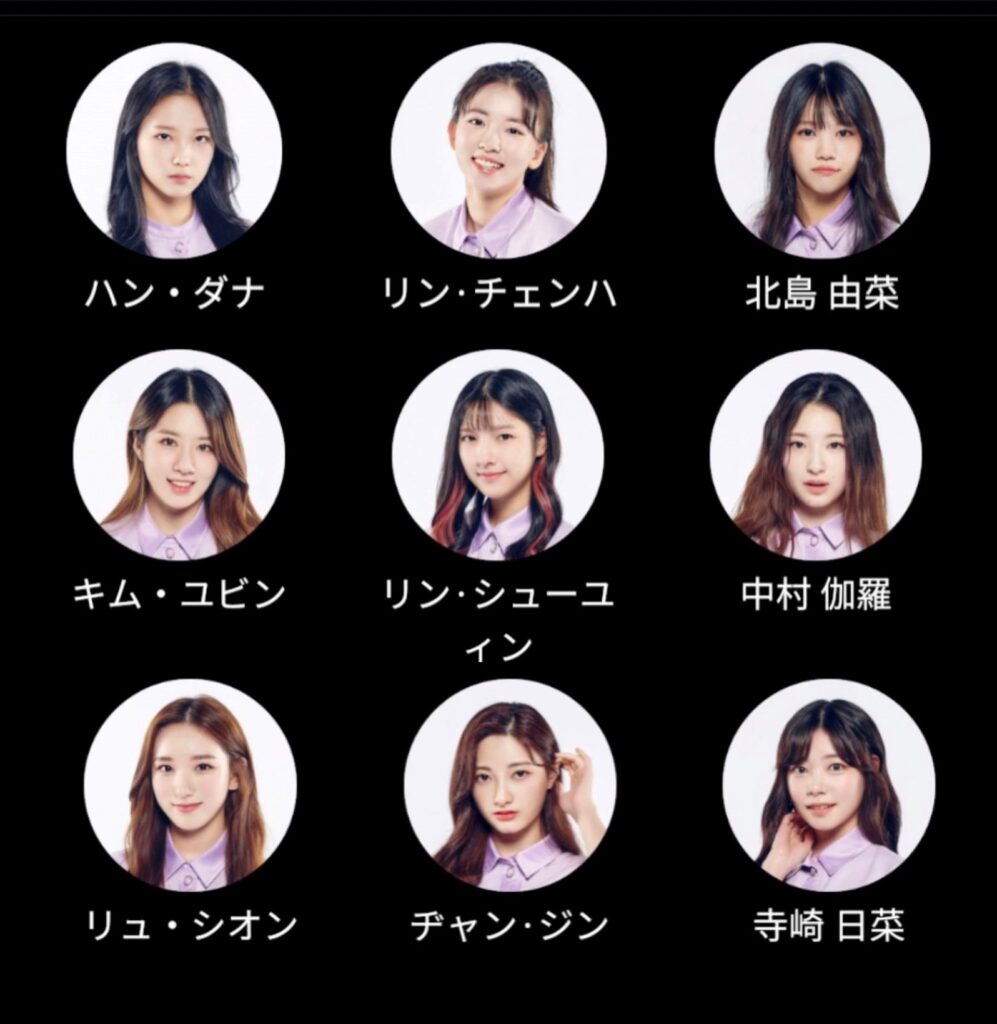This screenshot has height=1024, width=997.
Task: Open ハン・ダナ's profile
Action: [174, 151]
